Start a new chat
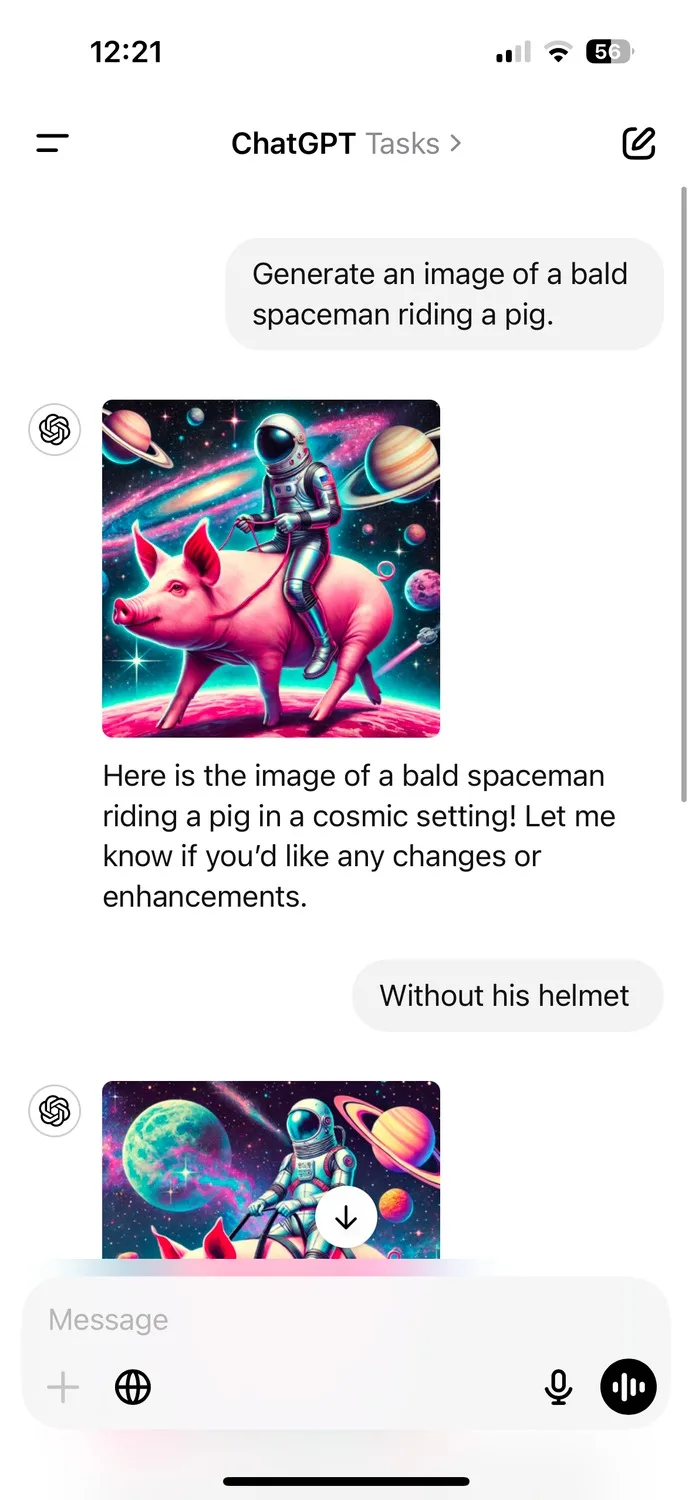692x1500 pixels. tap(639, 144)
